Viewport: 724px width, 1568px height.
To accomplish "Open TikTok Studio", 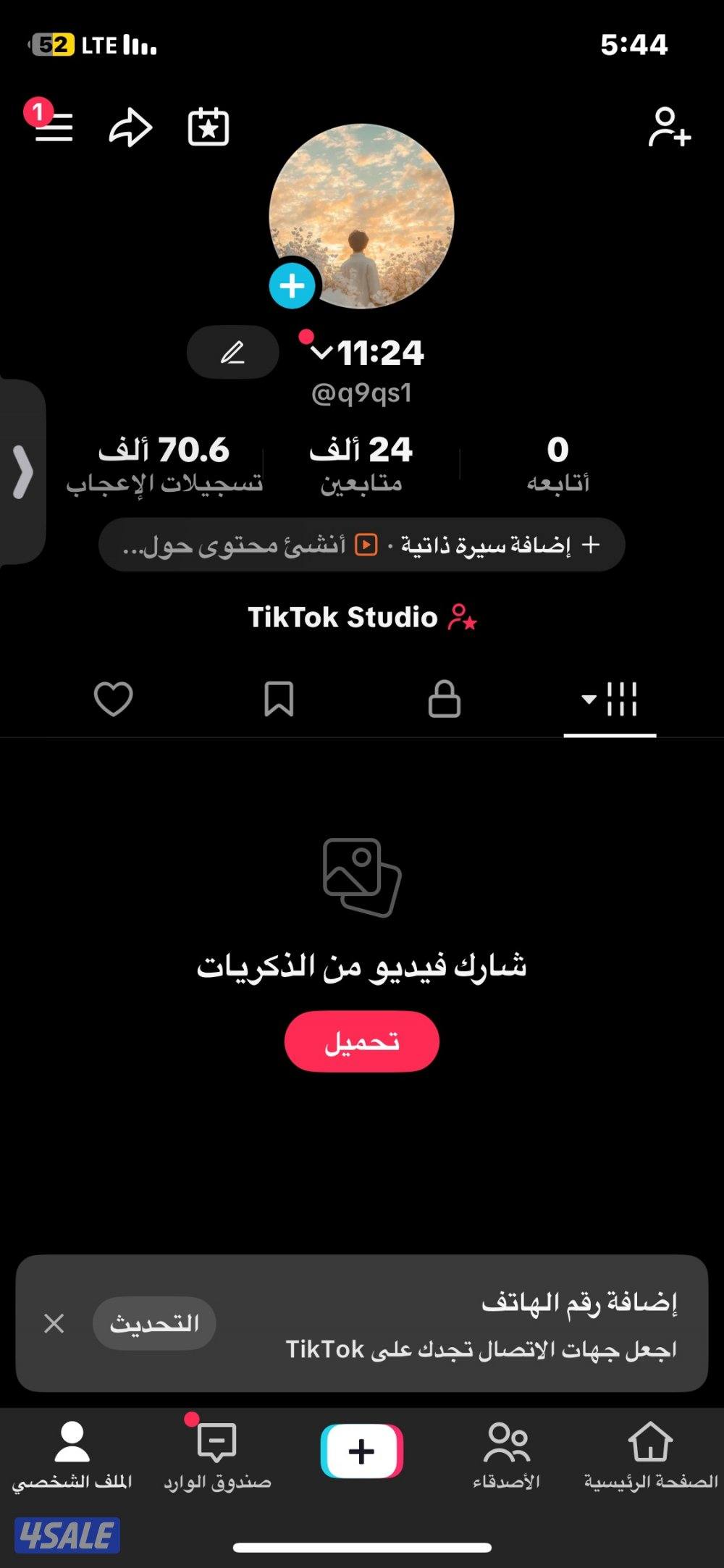I will point(362,617).
